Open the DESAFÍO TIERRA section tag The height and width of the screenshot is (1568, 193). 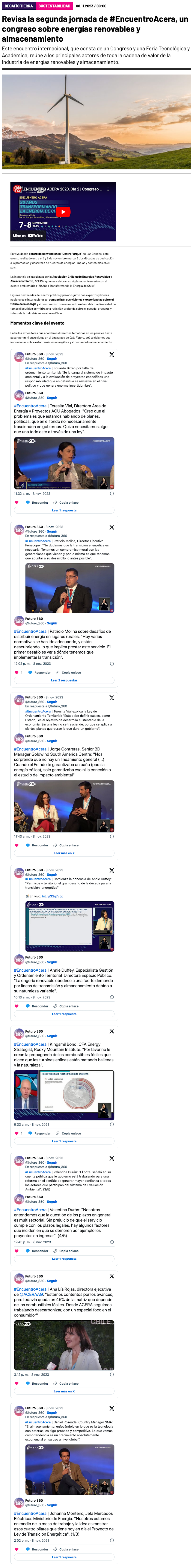tap(18, 6)
